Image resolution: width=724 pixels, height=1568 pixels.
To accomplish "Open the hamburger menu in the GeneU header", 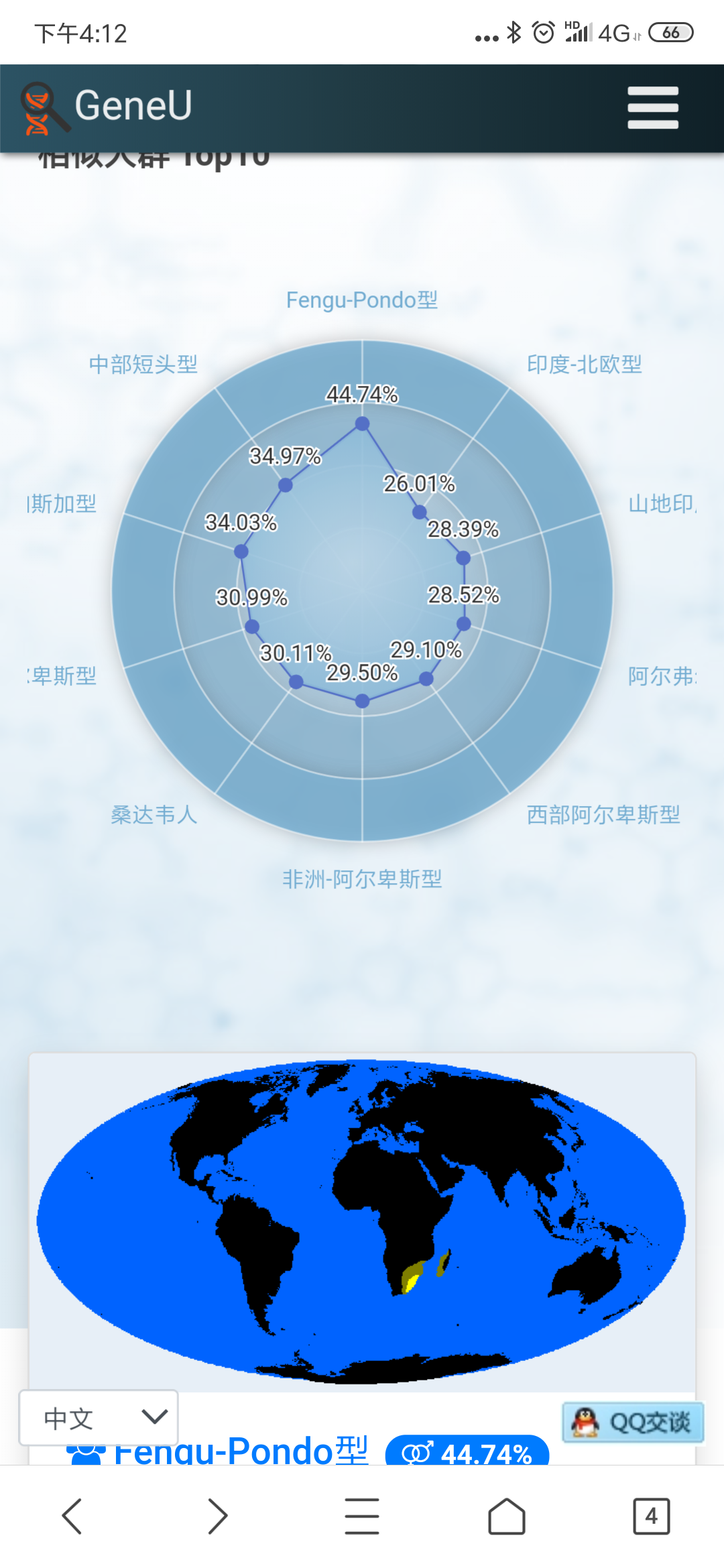I will coord(652,107).
